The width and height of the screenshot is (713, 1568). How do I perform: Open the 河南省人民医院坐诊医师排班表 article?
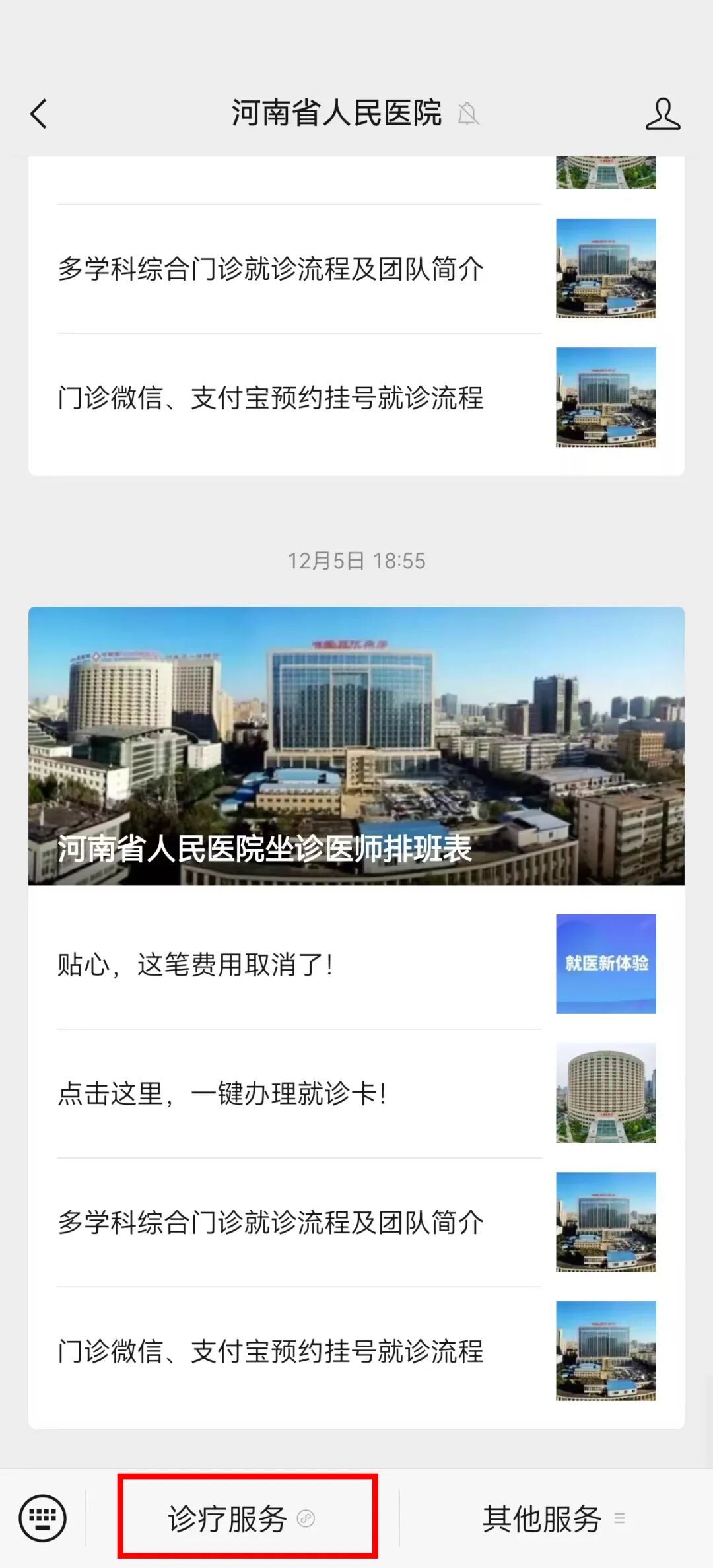(356, 746)
